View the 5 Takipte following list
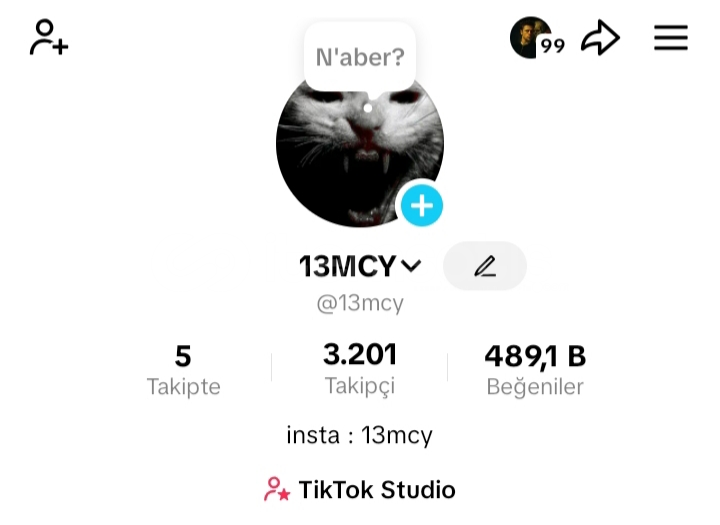 pyautogui.click(x=183, y=369)
